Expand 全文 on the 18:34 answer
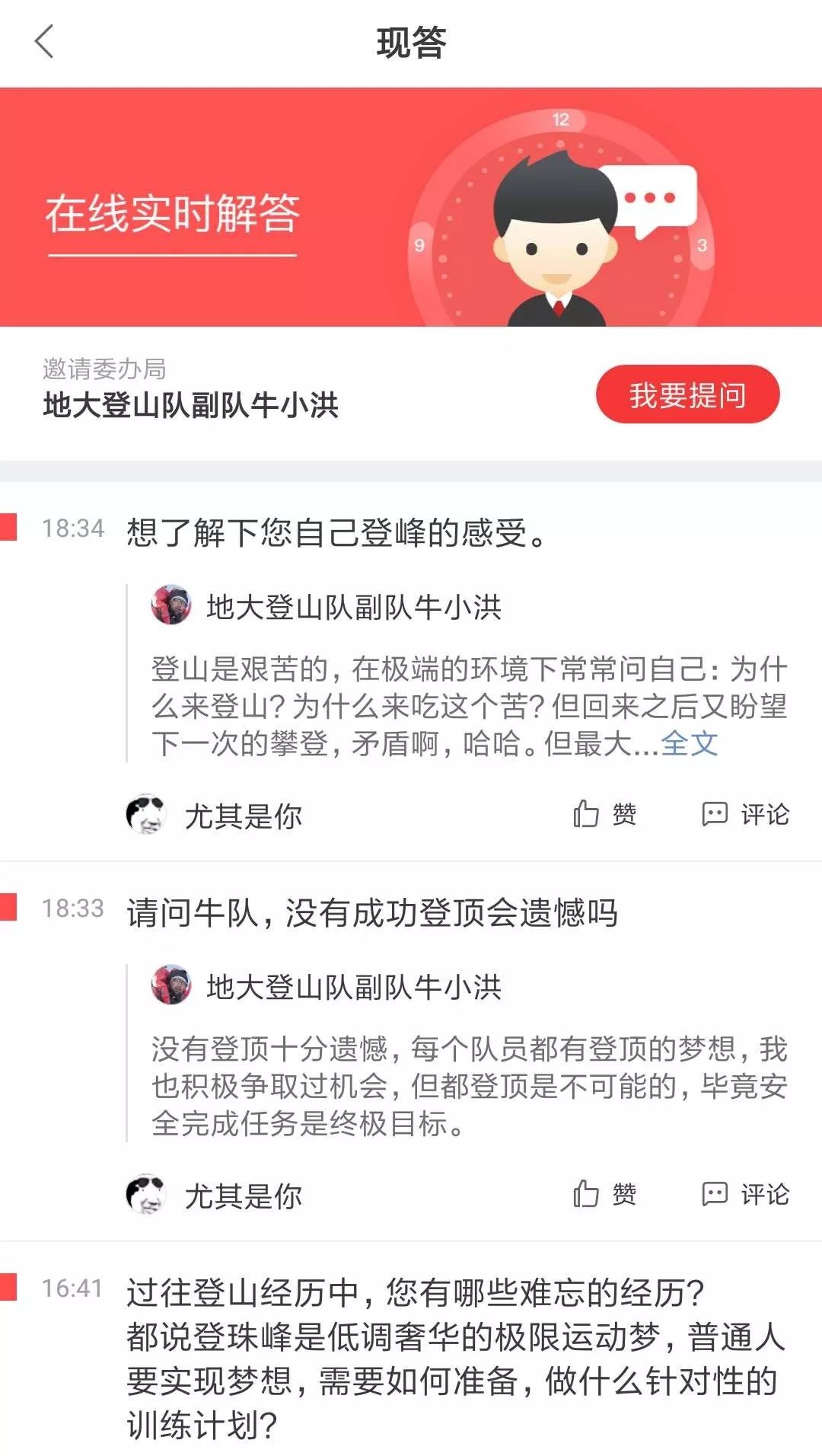Screen dimensions: 822x1456 [690, 743]
